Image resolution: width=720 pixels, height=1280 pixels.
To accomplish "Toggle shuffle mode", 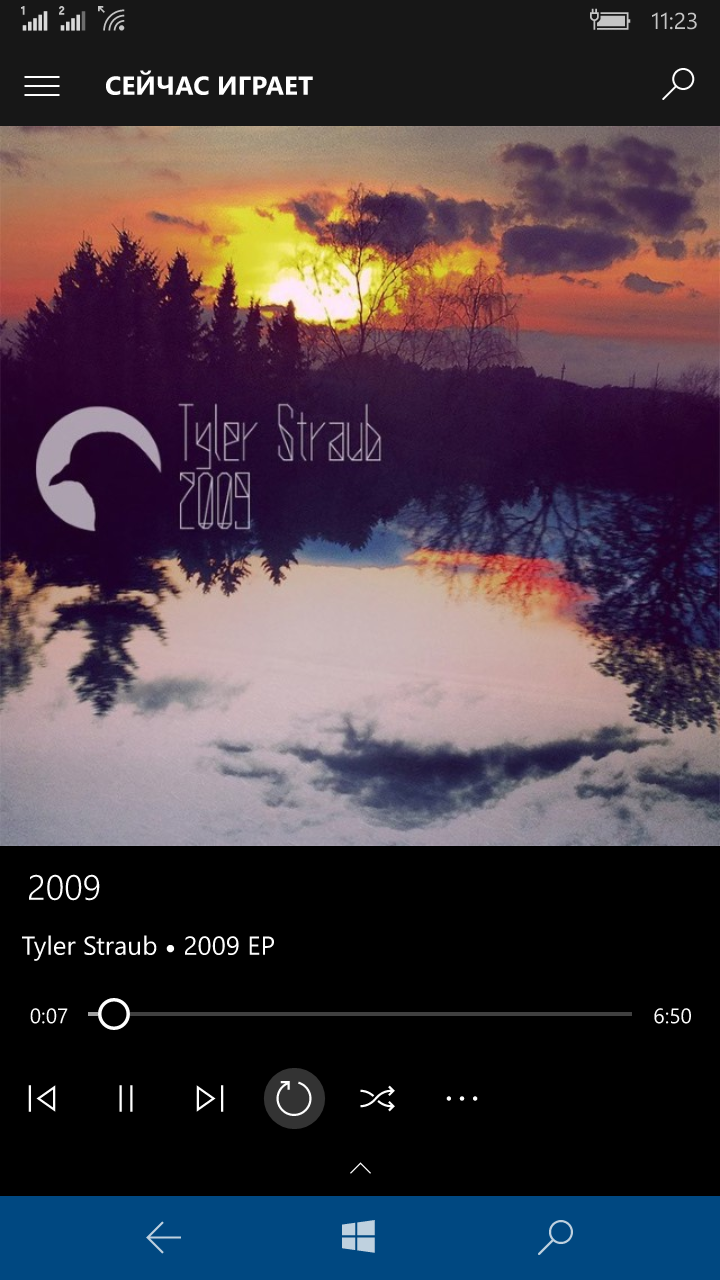I will pos(378,1099).
